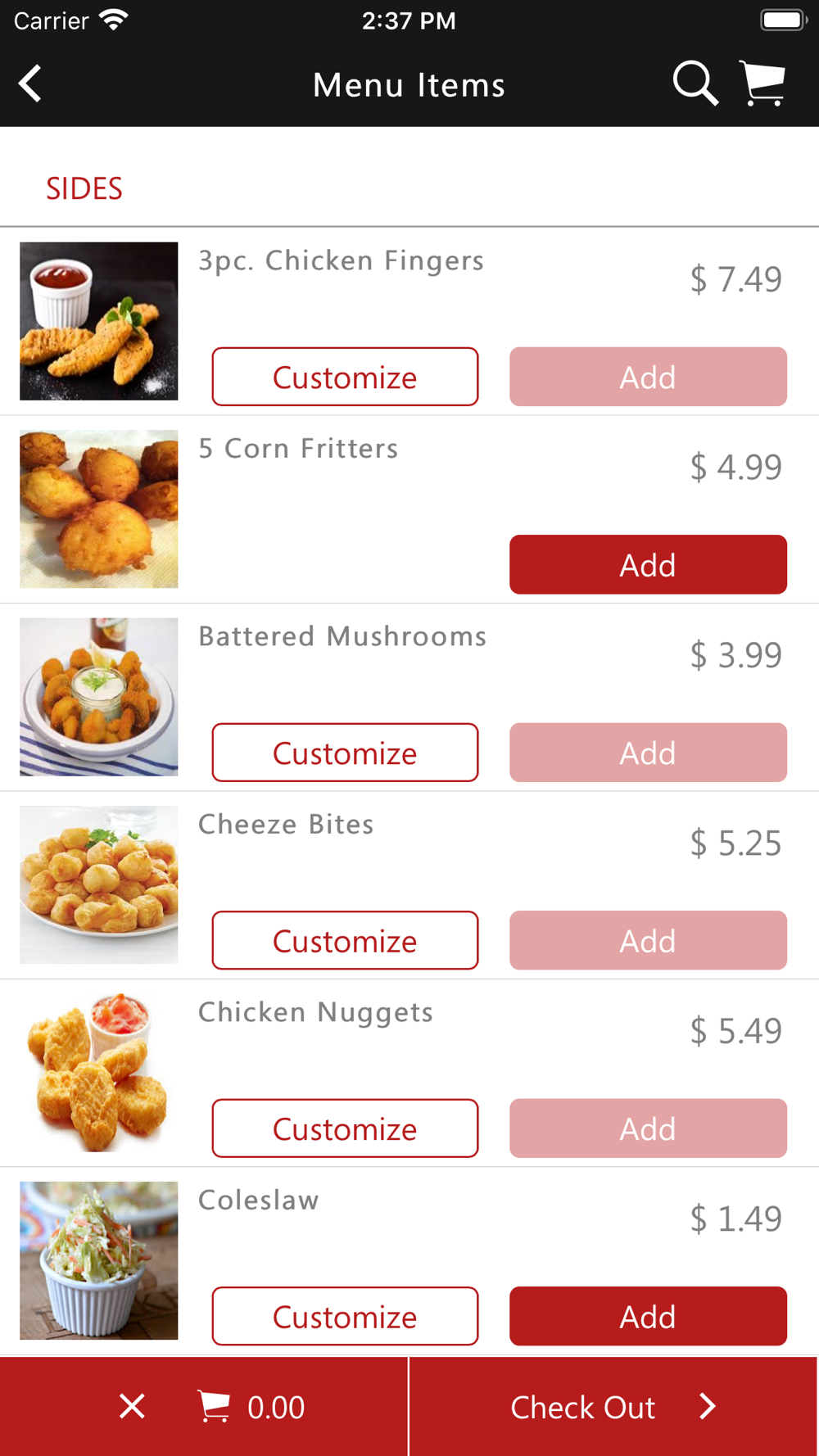
Task: View the cart total of 0.00
Action: pos(252,1407)
